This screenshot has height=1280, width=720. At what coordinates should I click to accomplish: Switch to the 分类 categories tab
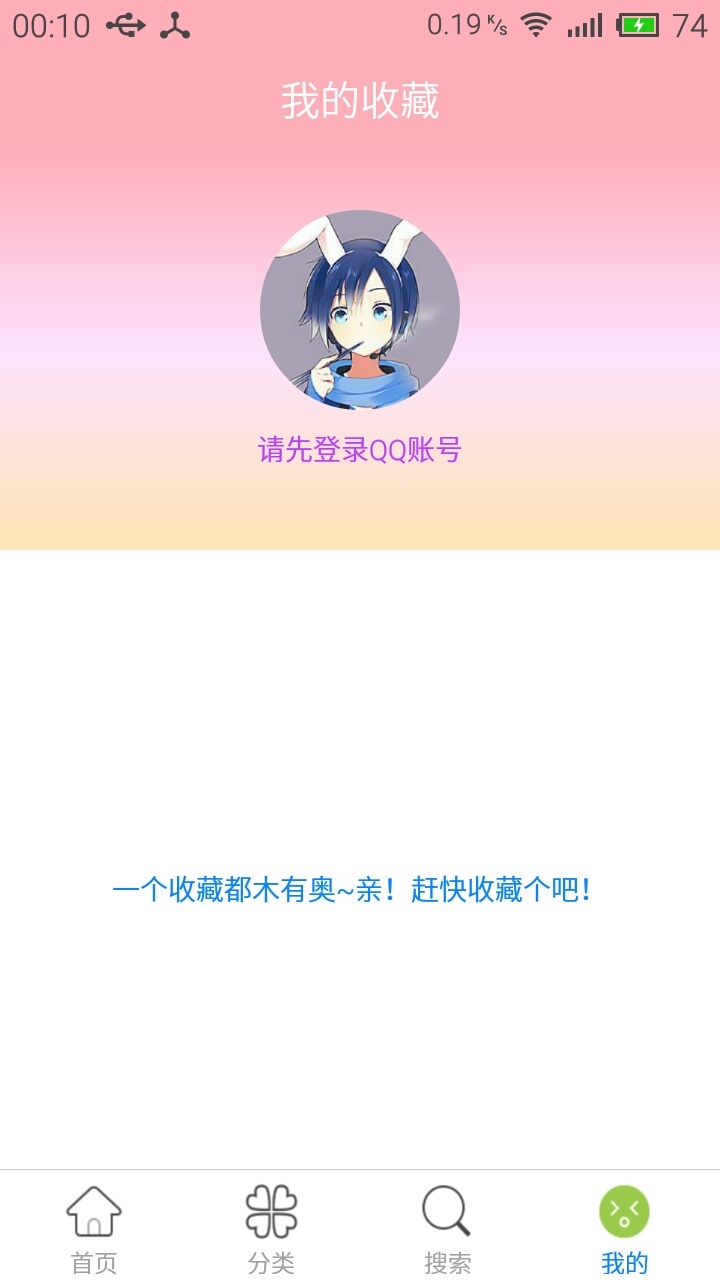pos(271,1228)
